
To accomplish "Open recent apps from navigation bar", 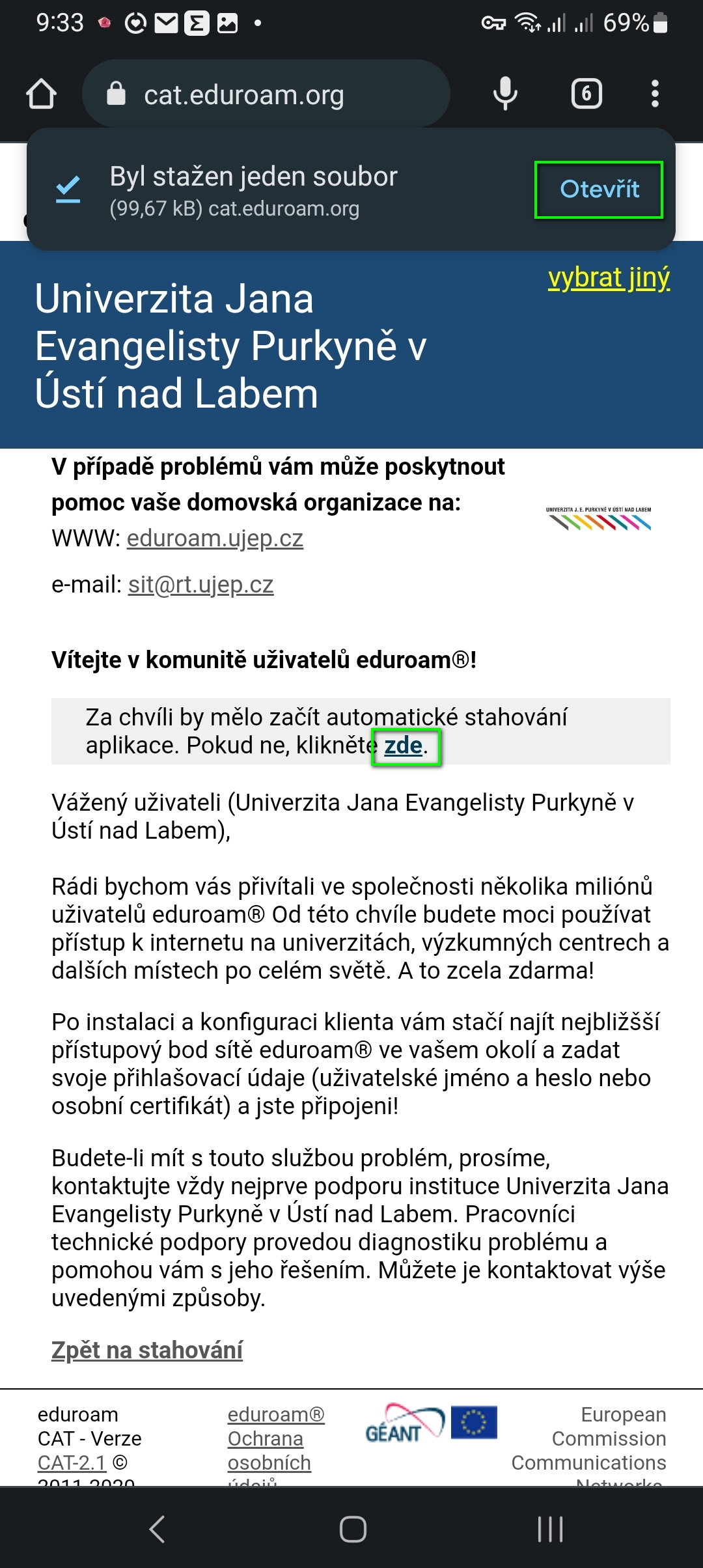I will point(550,1529).
